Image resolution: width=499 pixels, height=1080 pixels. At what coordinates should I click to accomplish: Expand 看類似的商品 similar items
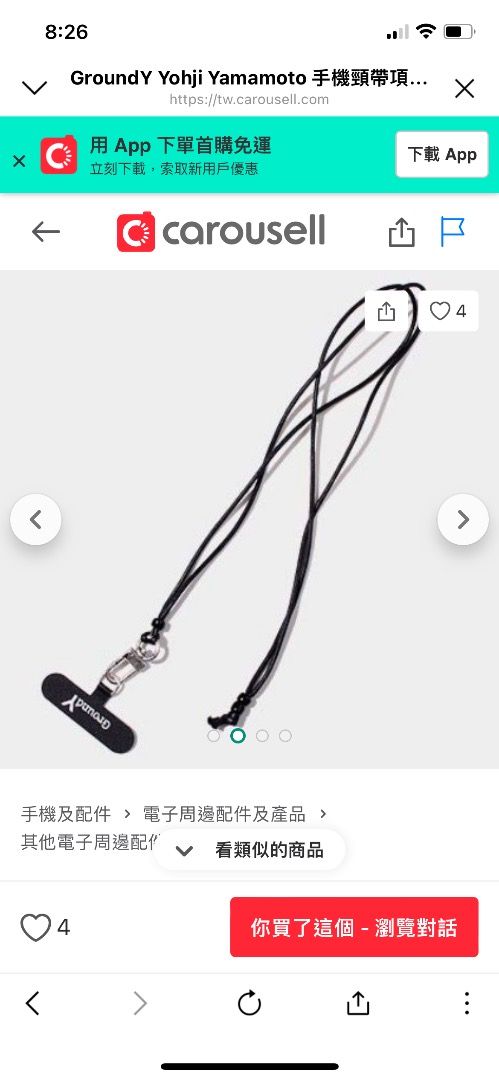pos(250,850)
